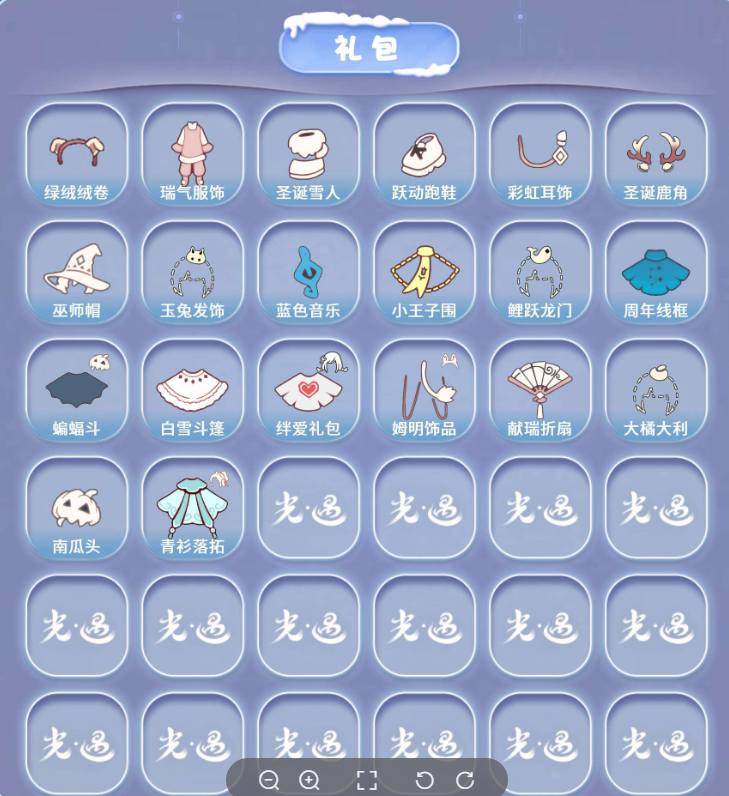Click the fullscreen view icon
729x796 pixels.
365,782
